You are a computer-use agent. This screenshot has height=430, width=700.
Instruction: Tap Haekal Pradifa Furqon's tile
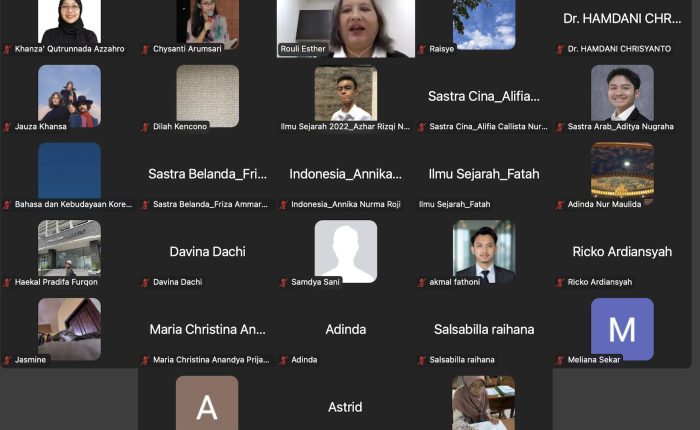pos(69,250)
